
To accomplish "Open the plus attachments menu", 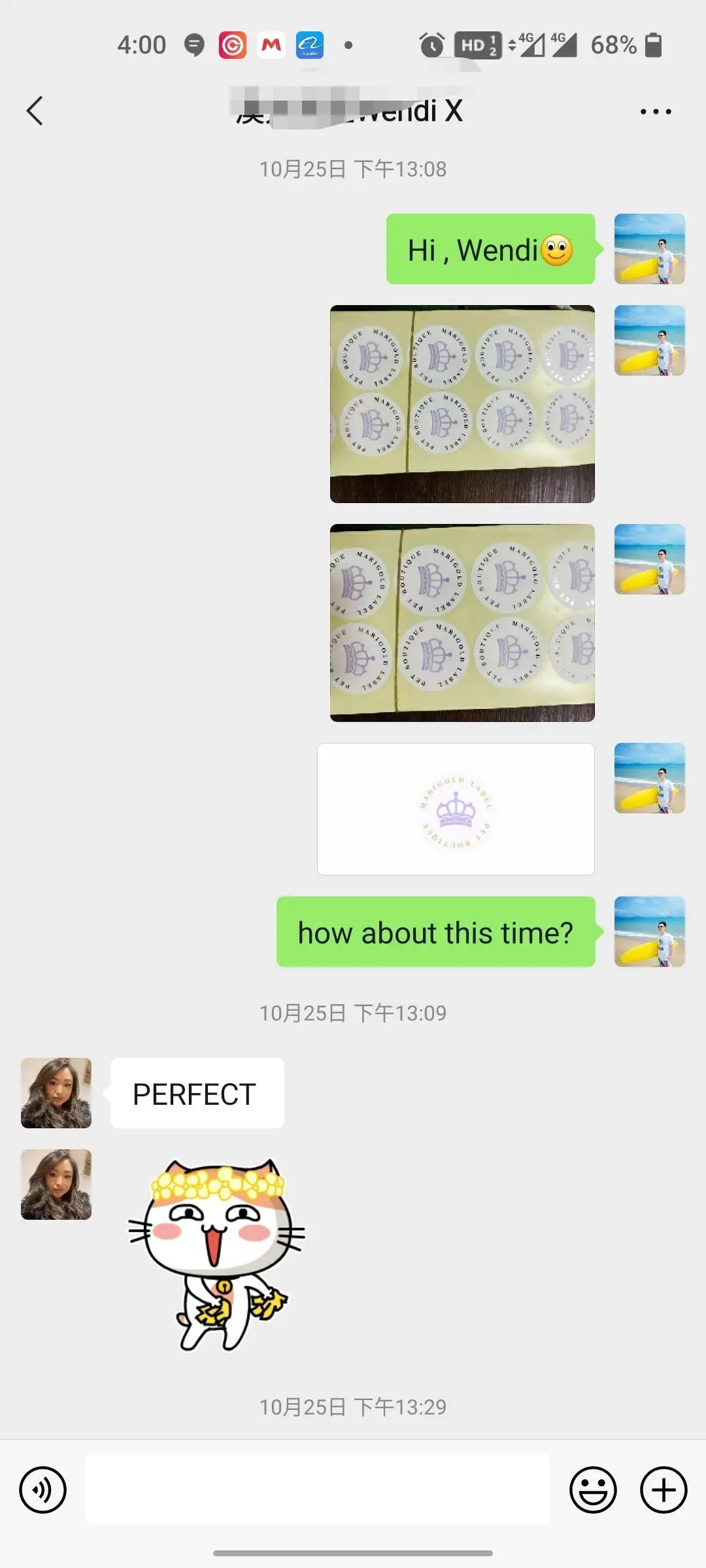I will point(664,1490).
